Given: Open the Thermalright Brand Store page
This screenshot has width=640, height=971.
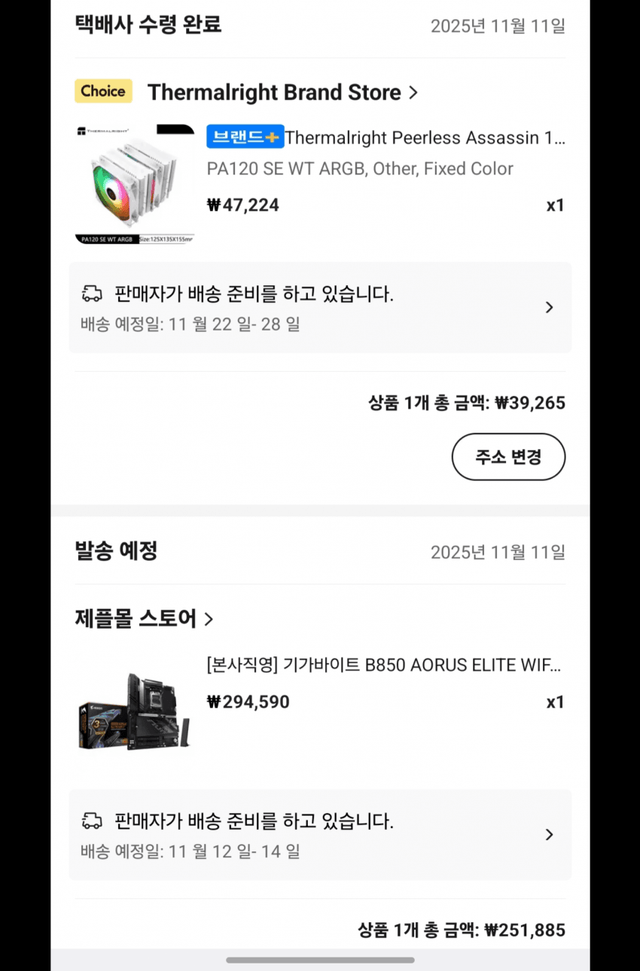Looking at the screenshot, I should pos(282,93).
